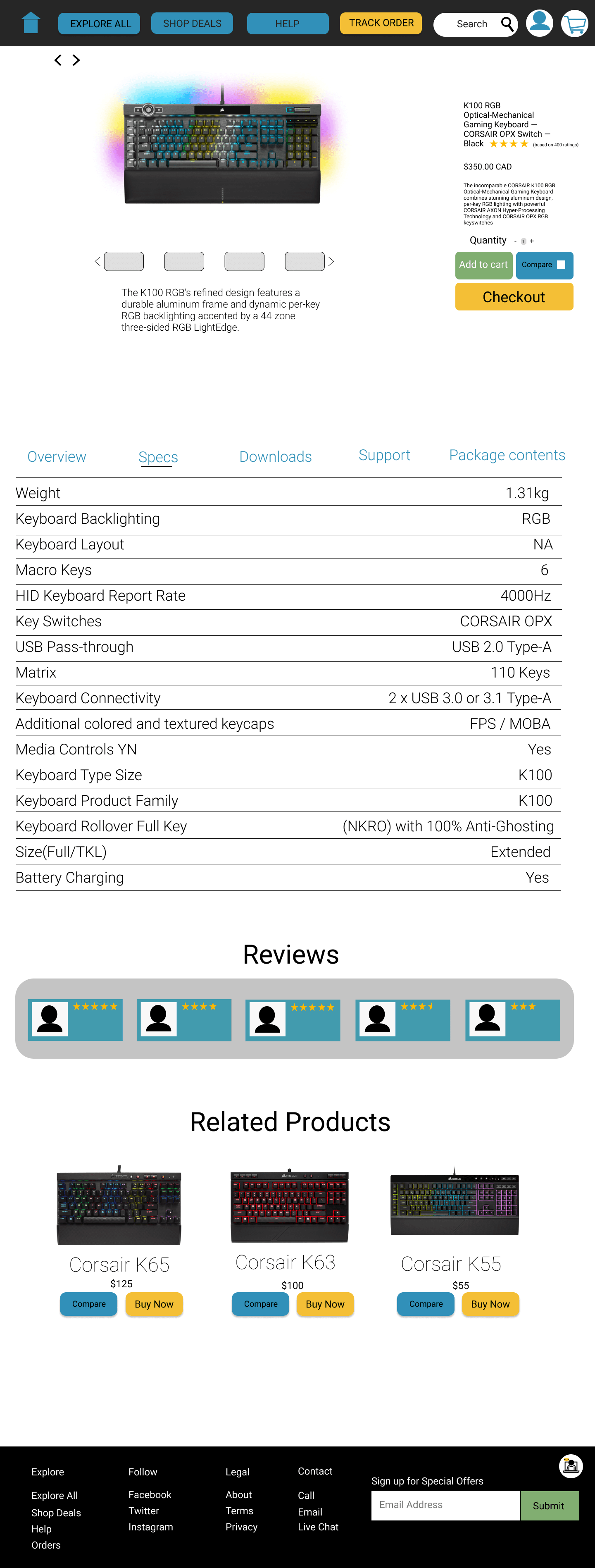Select Track Order in the header
Image resolution: width=595 pixels, height=1568 pixels.
(x=381, y=23)
